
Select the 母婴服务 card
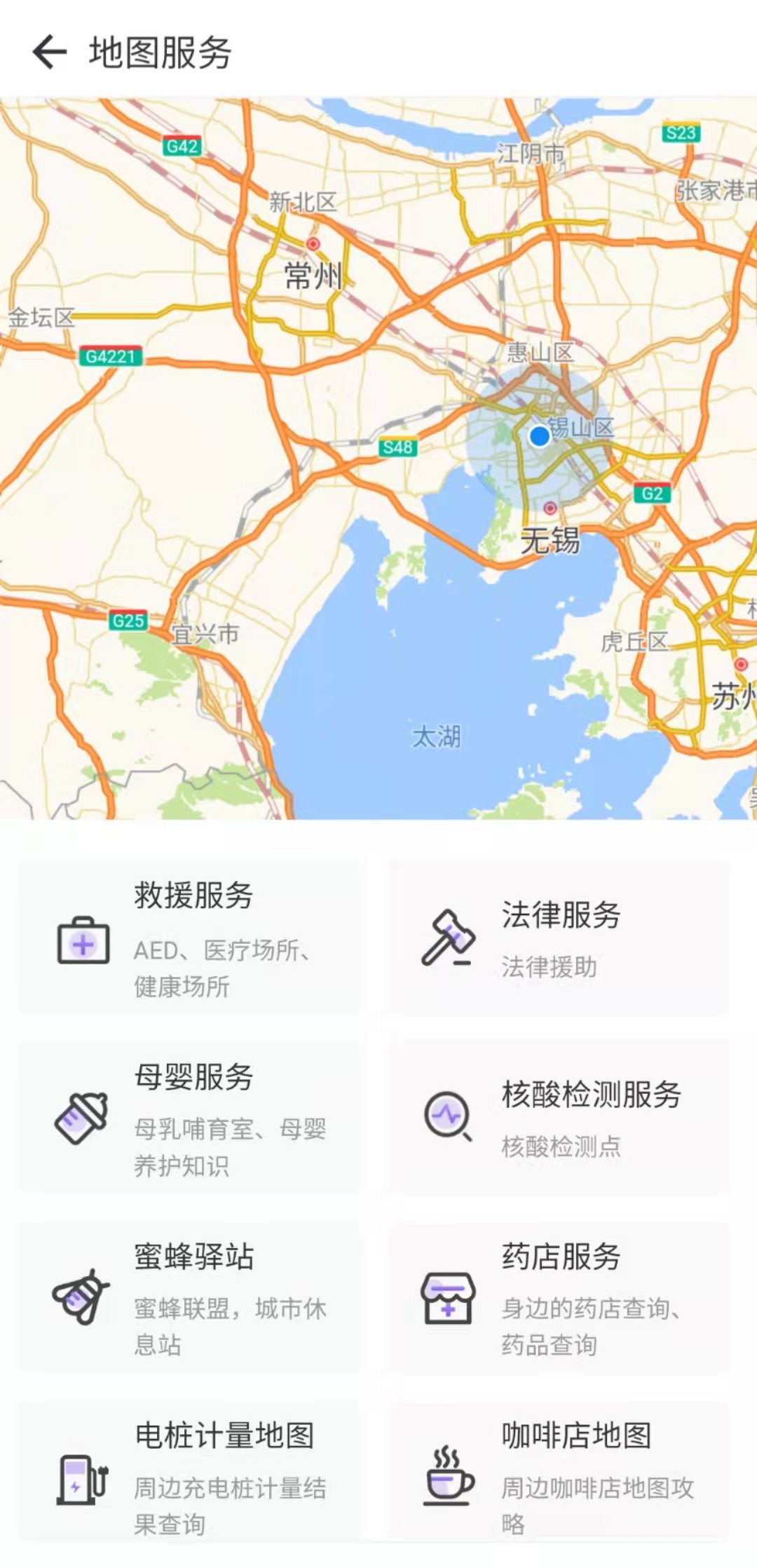[x=189, y=1118]
